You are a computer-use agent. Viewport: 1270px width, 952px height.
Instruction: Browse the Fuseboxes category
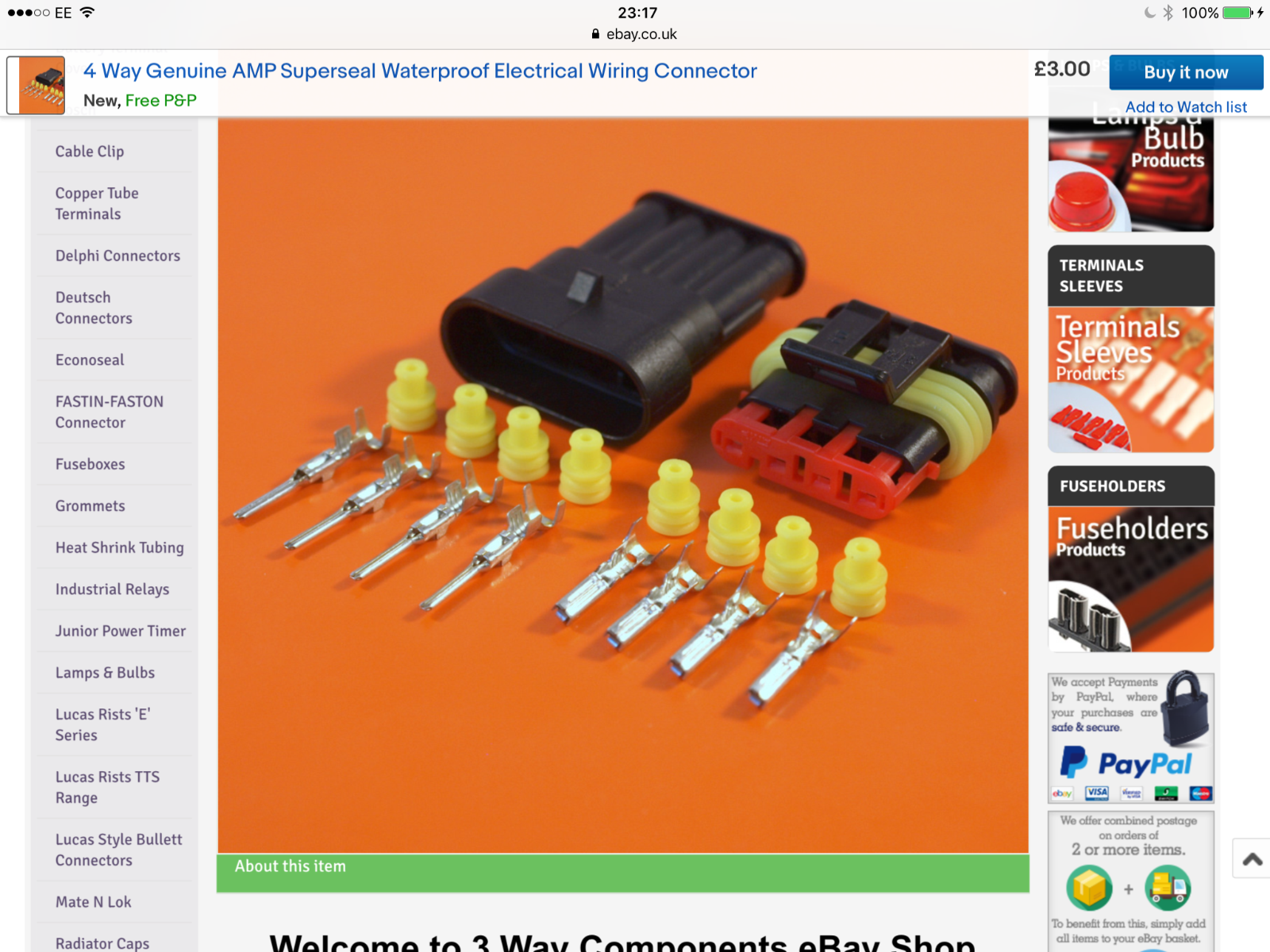pyautogui.click(x=90, y=464)
